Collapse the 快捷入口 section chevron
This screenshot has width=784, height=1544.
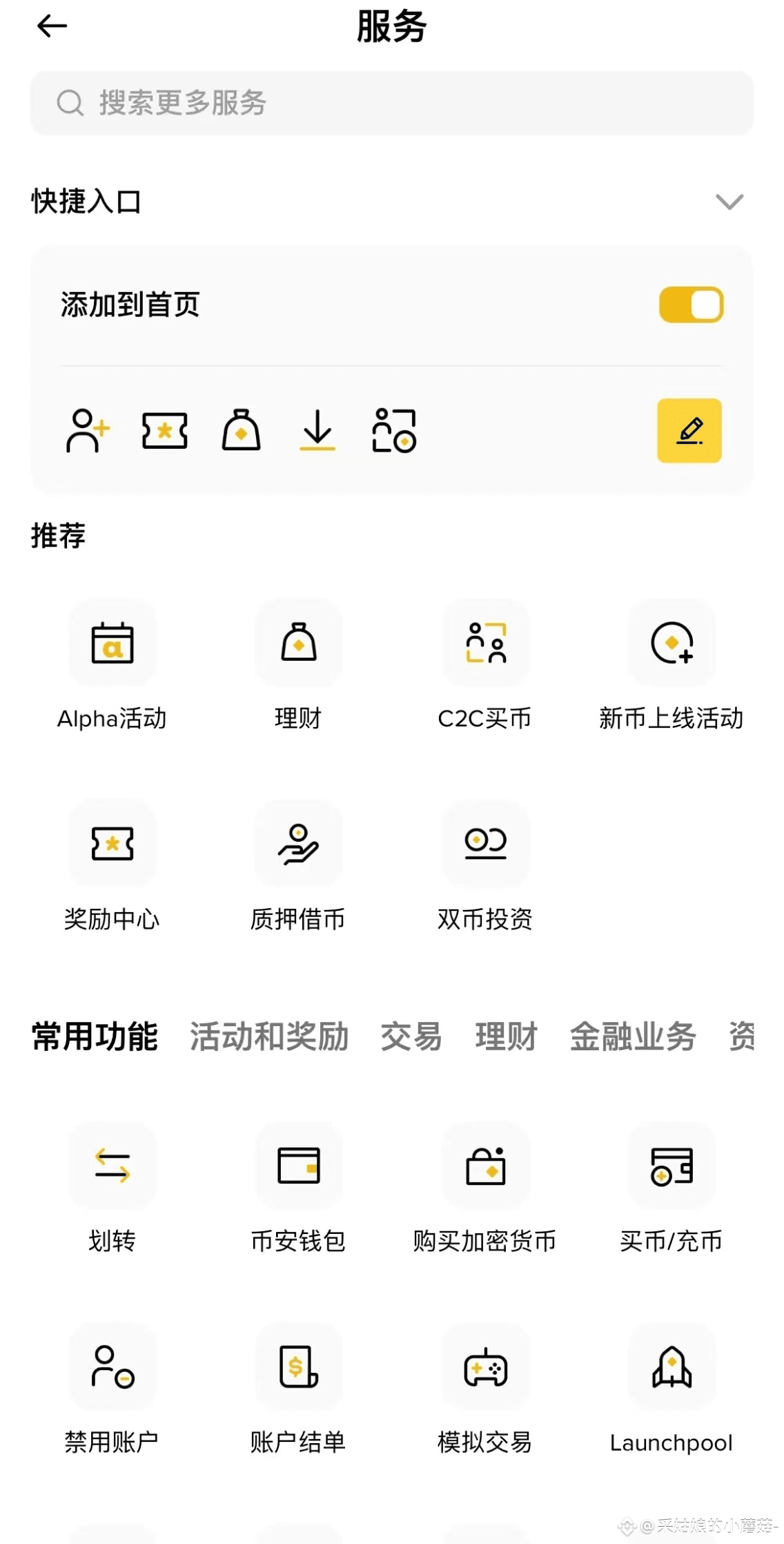pos(729,202)
